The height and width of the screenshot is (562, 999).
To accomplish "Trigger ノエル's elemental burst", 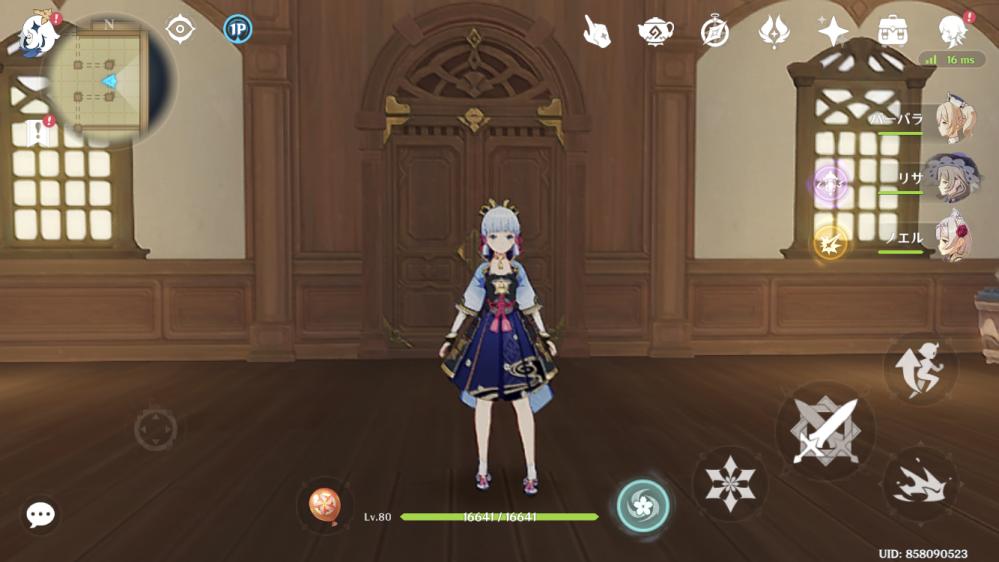I will coord(830,243).
